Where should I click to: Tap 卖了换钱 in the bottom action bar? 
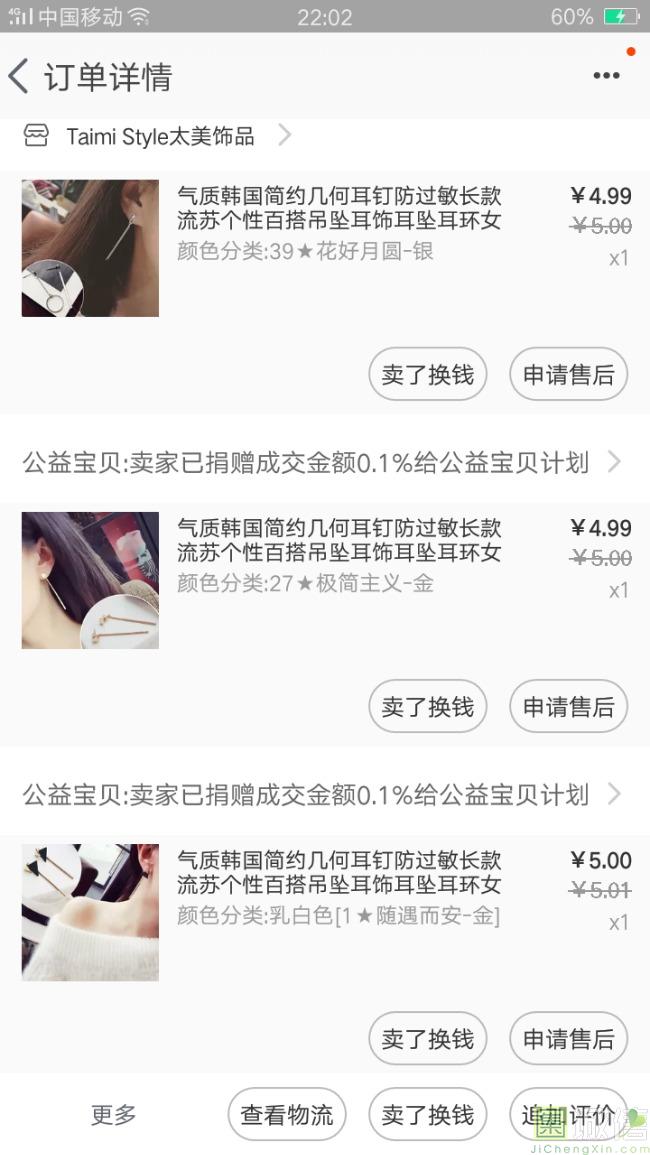click(x=428, y=1114)
